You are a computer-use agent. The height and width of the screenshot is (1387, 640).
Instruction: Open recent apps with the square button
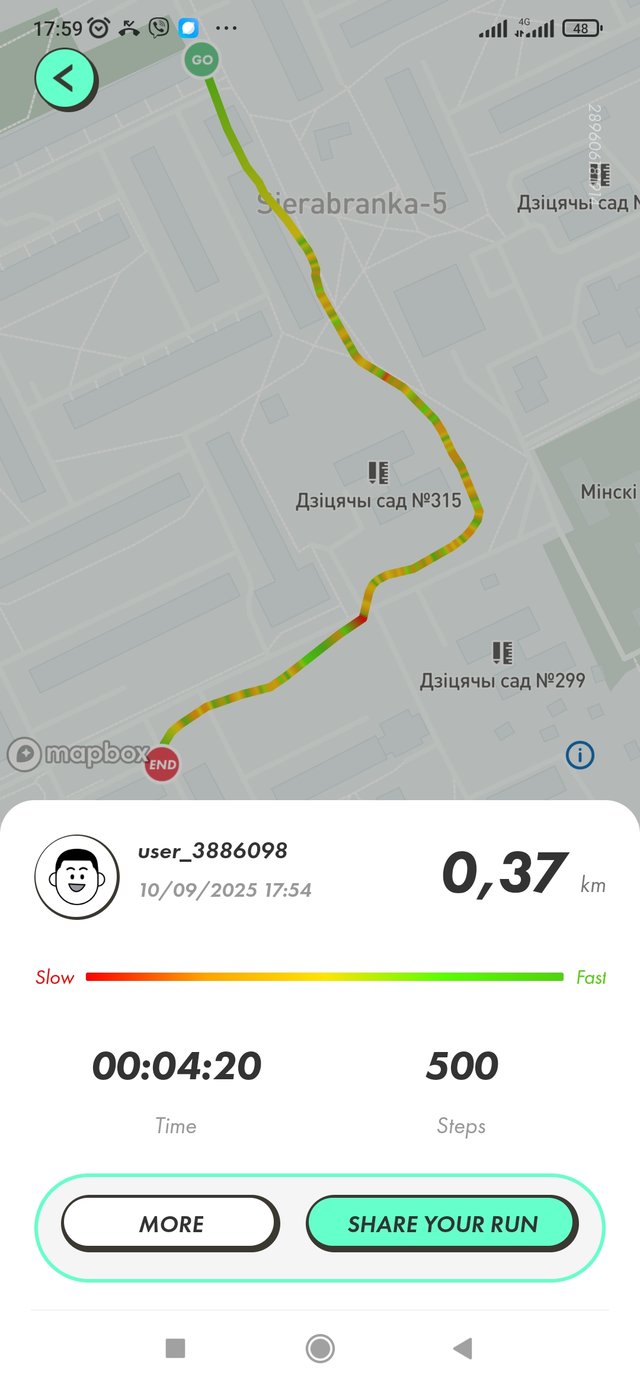175,1349
